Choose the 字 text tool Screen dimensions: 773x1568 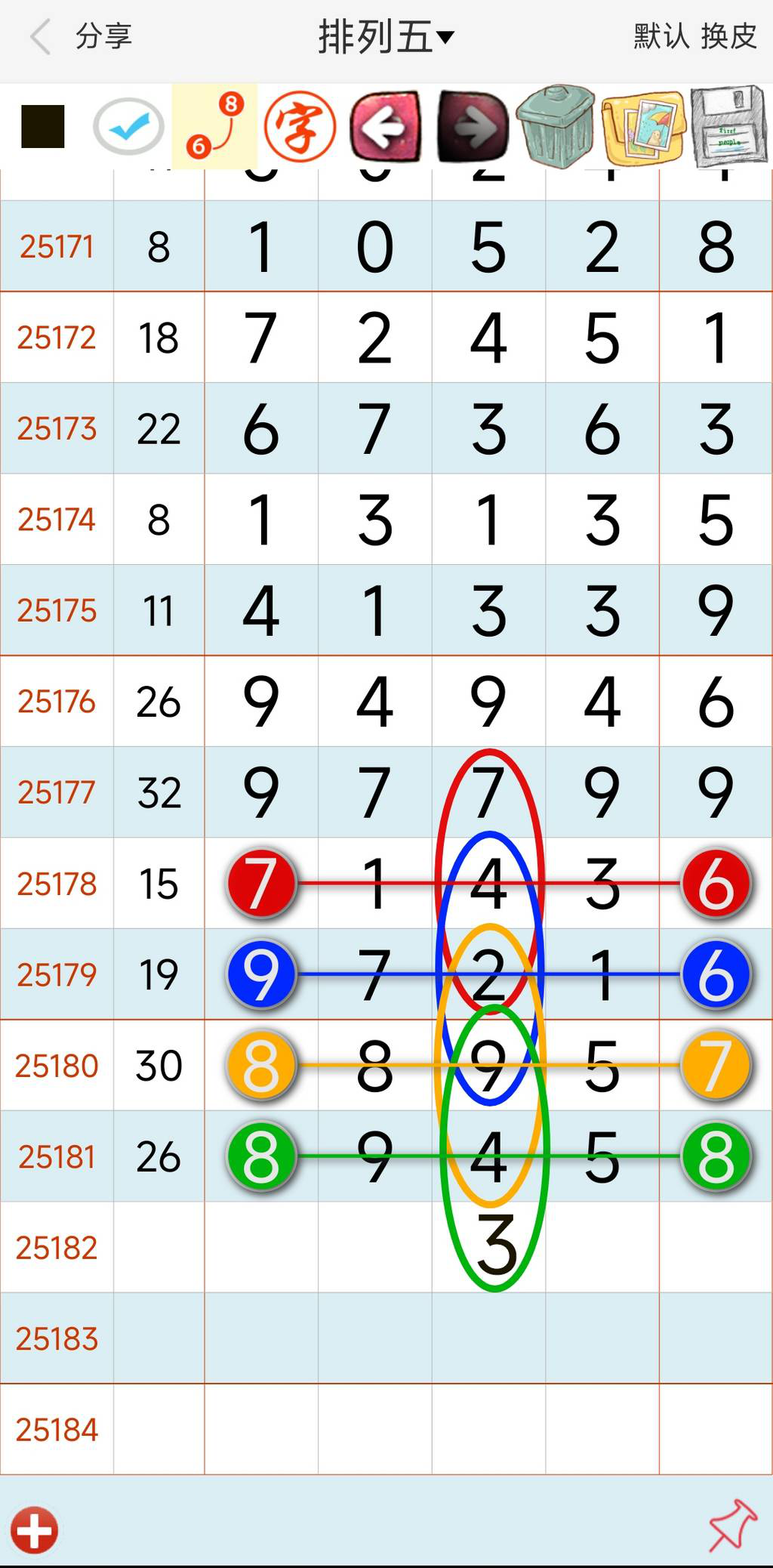coord(300,126)
